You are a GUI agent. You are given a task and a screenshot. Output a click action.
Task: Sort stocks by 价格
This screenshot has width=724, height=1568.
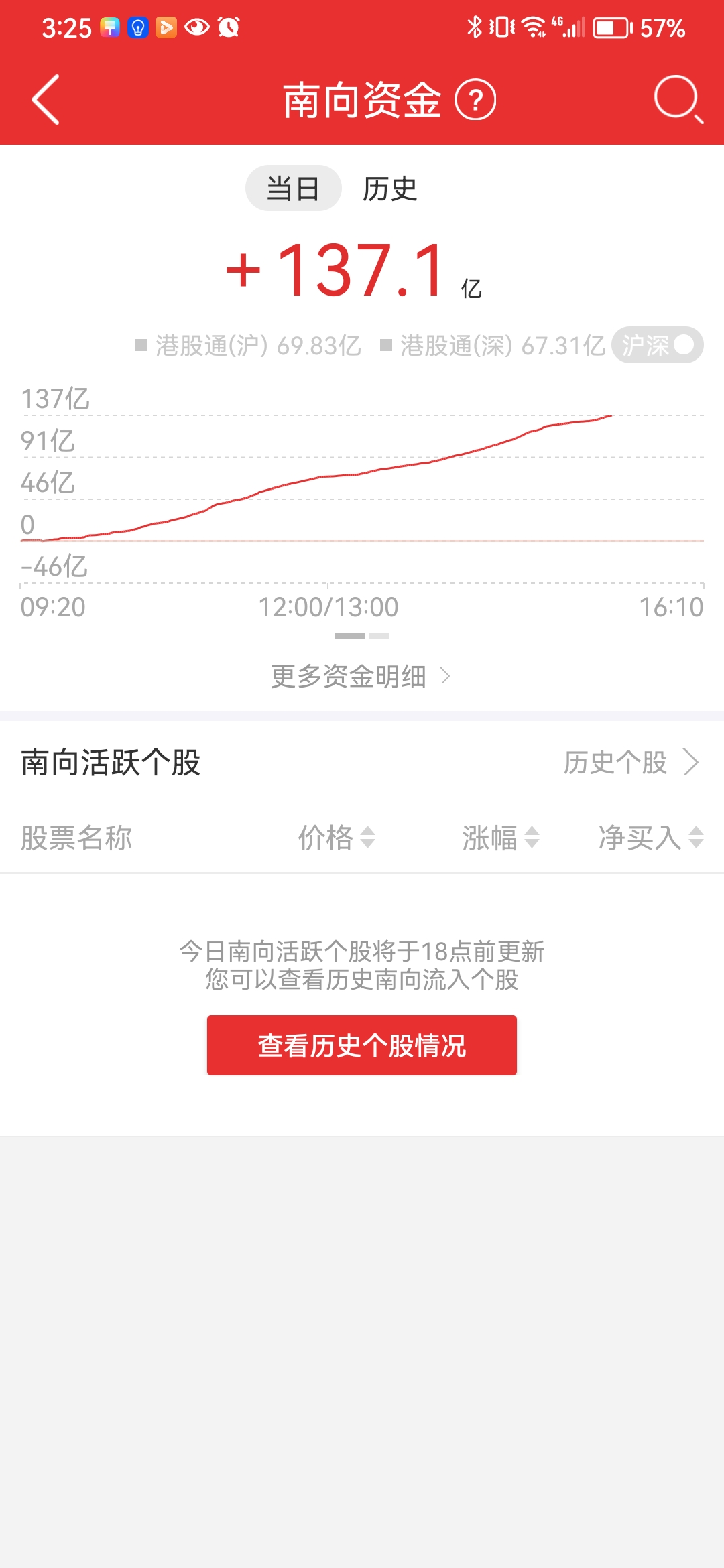click(337, 838)
